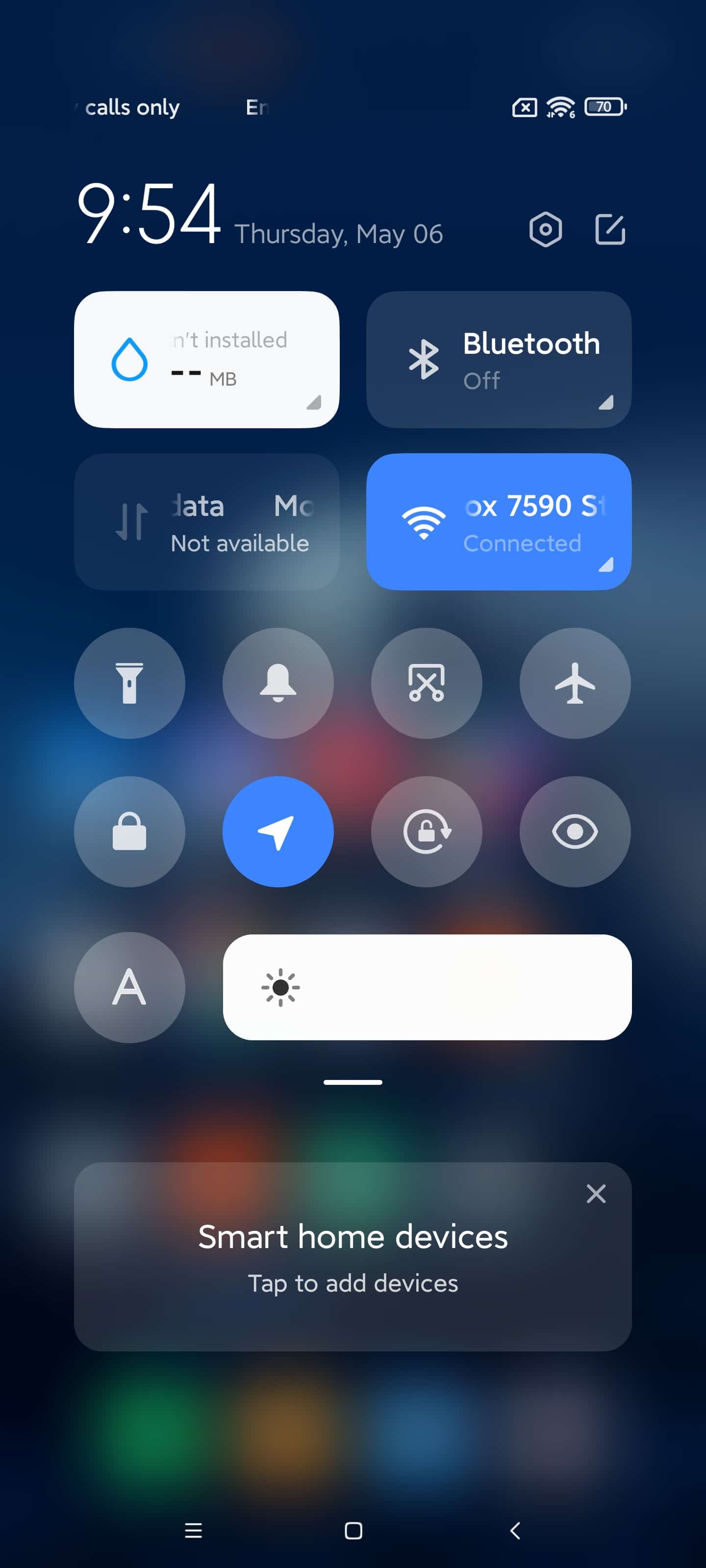Turn off the connected Wi-Fi tile
This screenshot has width=706, height=1568.
point(498,522)
